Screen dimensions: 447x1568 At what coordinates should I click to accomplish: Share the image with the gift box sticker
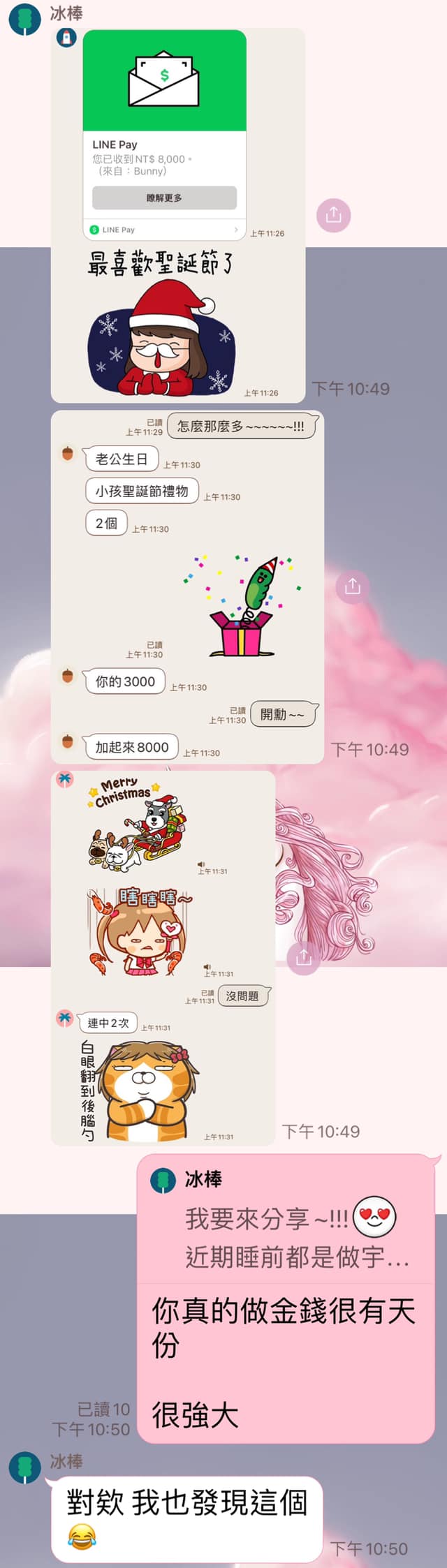click(352, 586)
